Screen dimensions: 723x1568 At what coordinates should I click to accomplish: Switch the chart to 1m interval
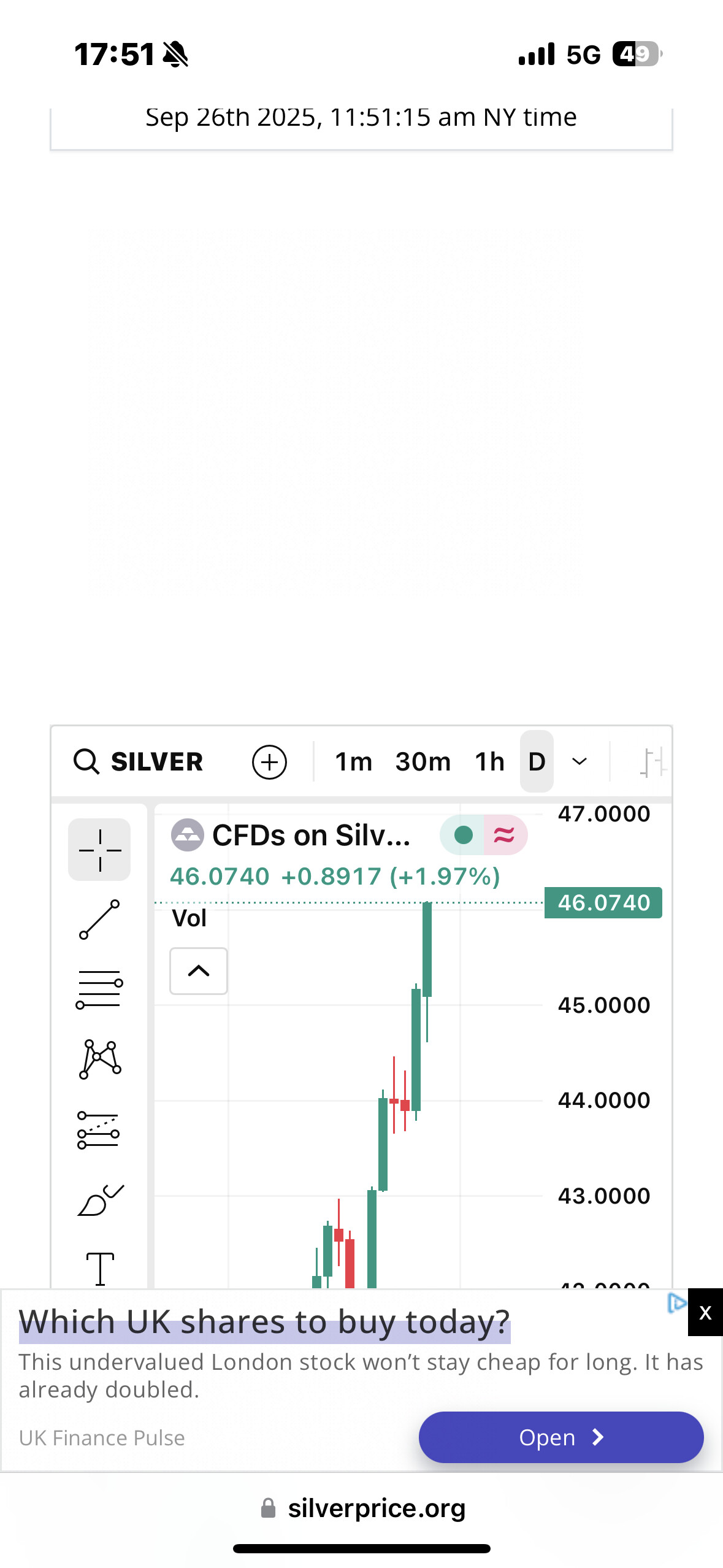click(x=353, y=762)
